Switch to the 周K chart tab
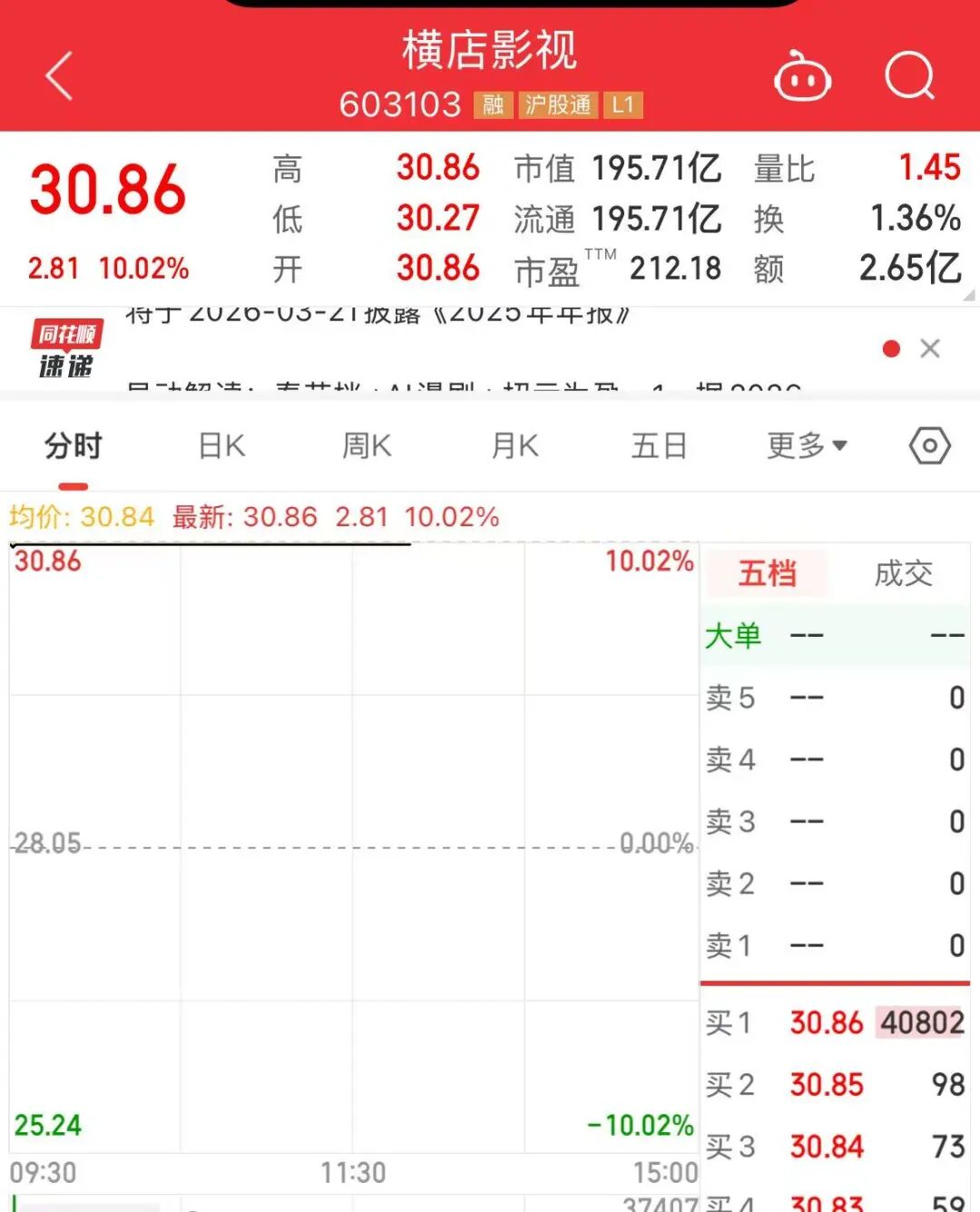The height and width of the screenshot is (1212, 980). (x=367, y=445)
